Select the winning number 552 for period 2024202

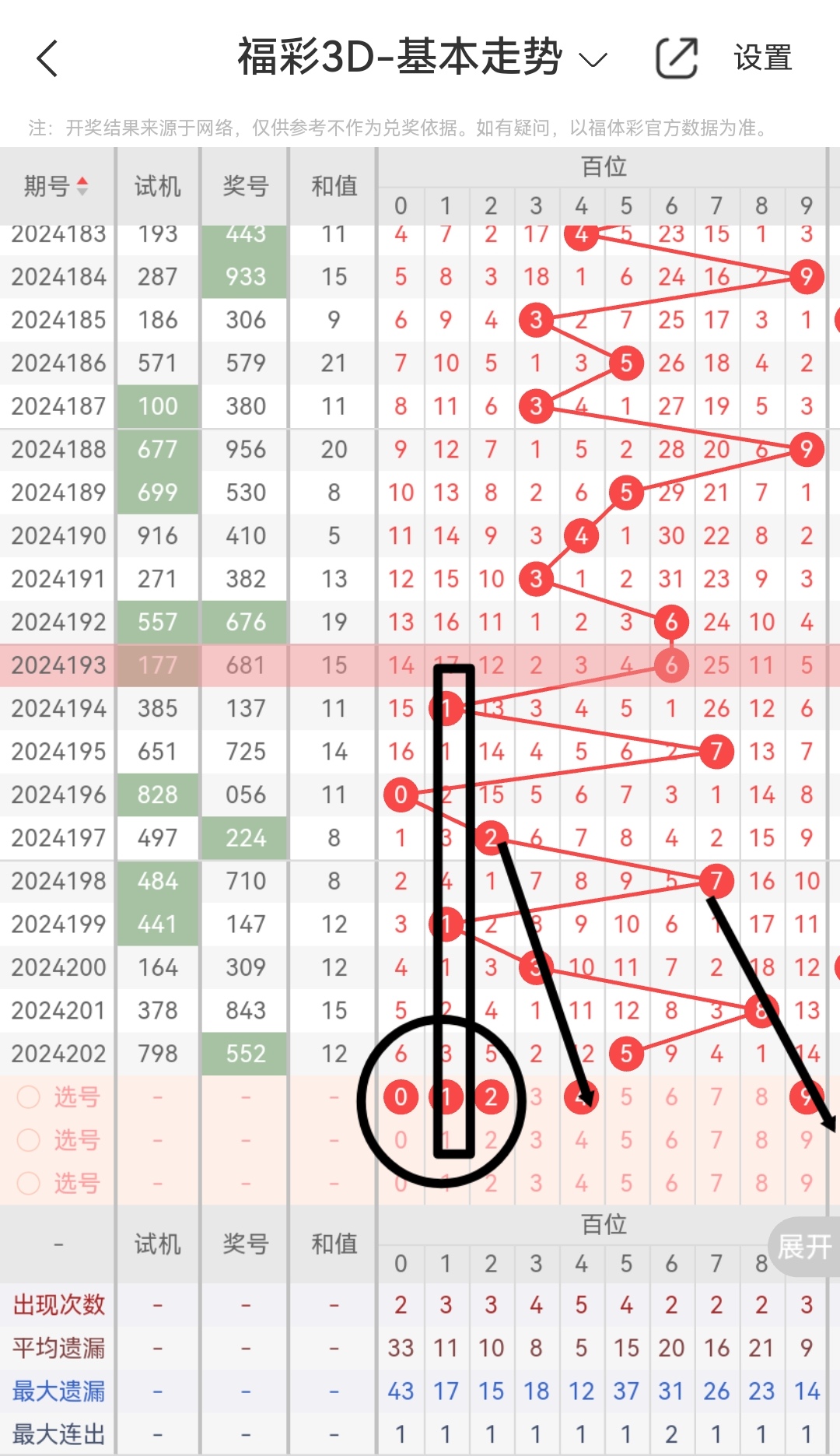coord(244,1054)
